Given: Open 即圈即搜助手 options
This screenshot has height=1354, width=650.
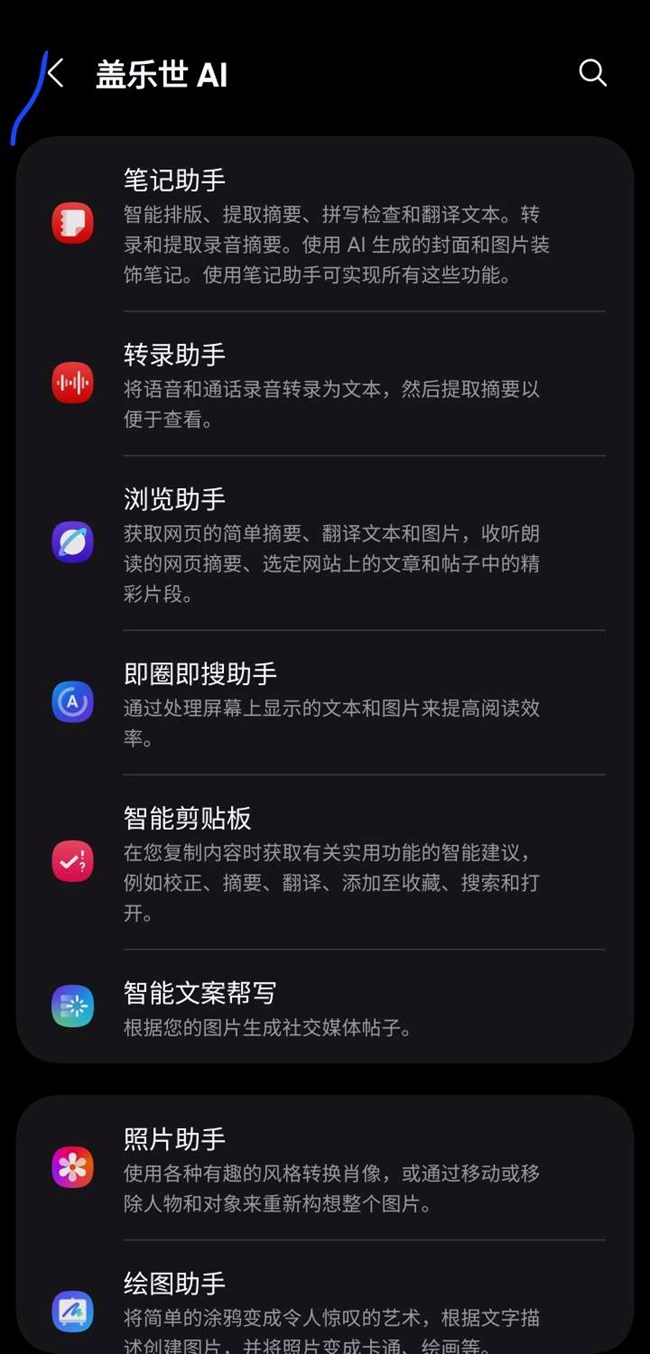Looking at the screenshot, I should 325,703.
